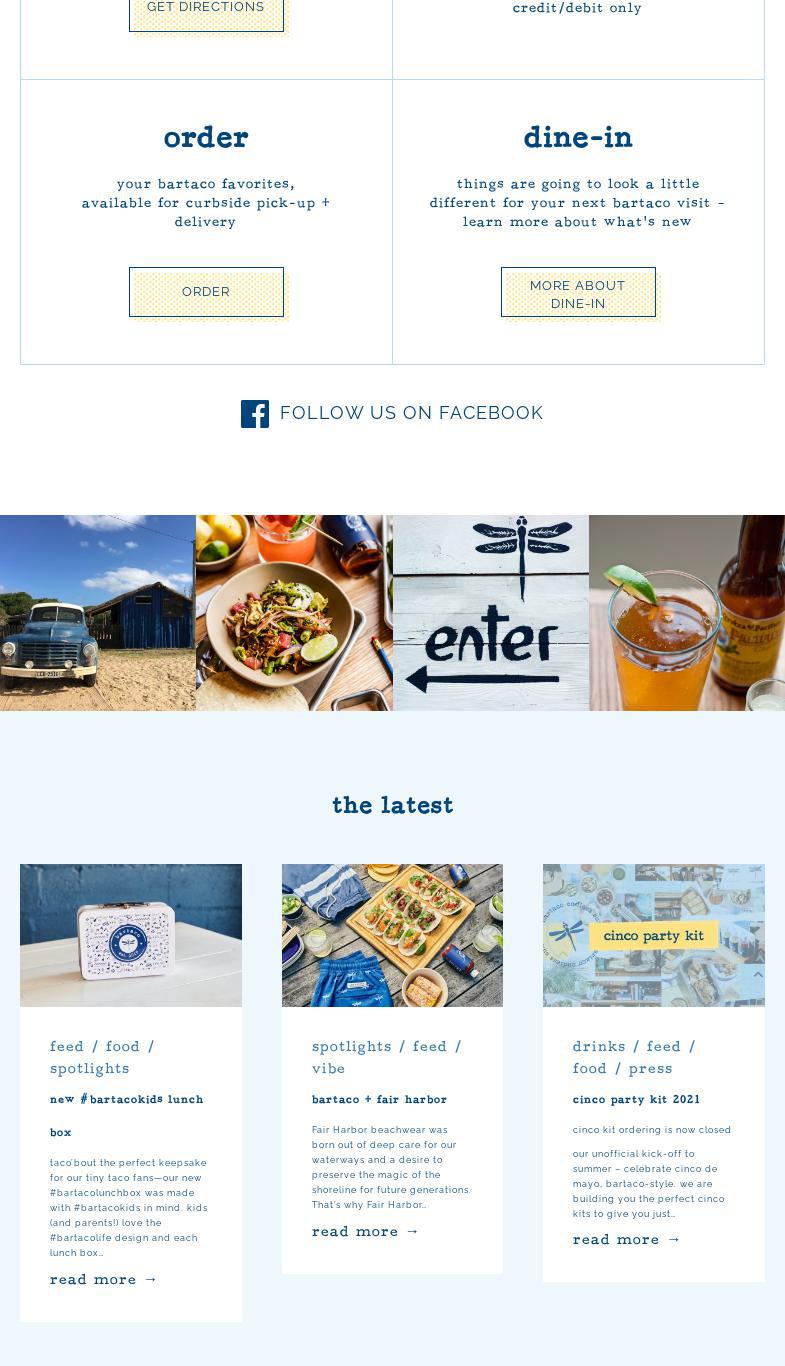785x1366 pixels.
Task: Open the vintage truck photo tile
Action: (98, 613)
